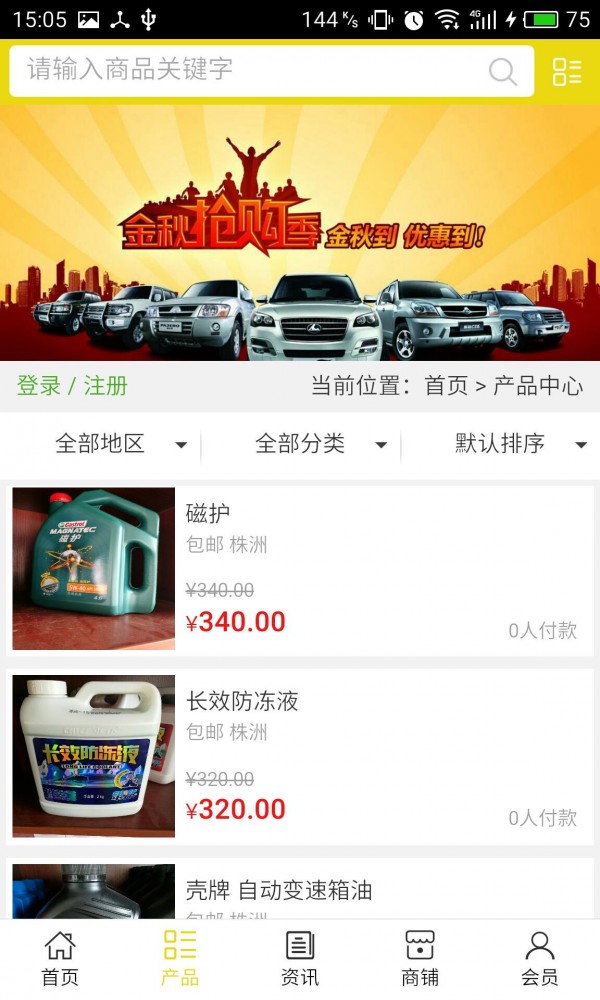Switch to the 首页 tab
Viewport: 600px width, 1000px height.
pyautogui.click(x=60, y=958)
